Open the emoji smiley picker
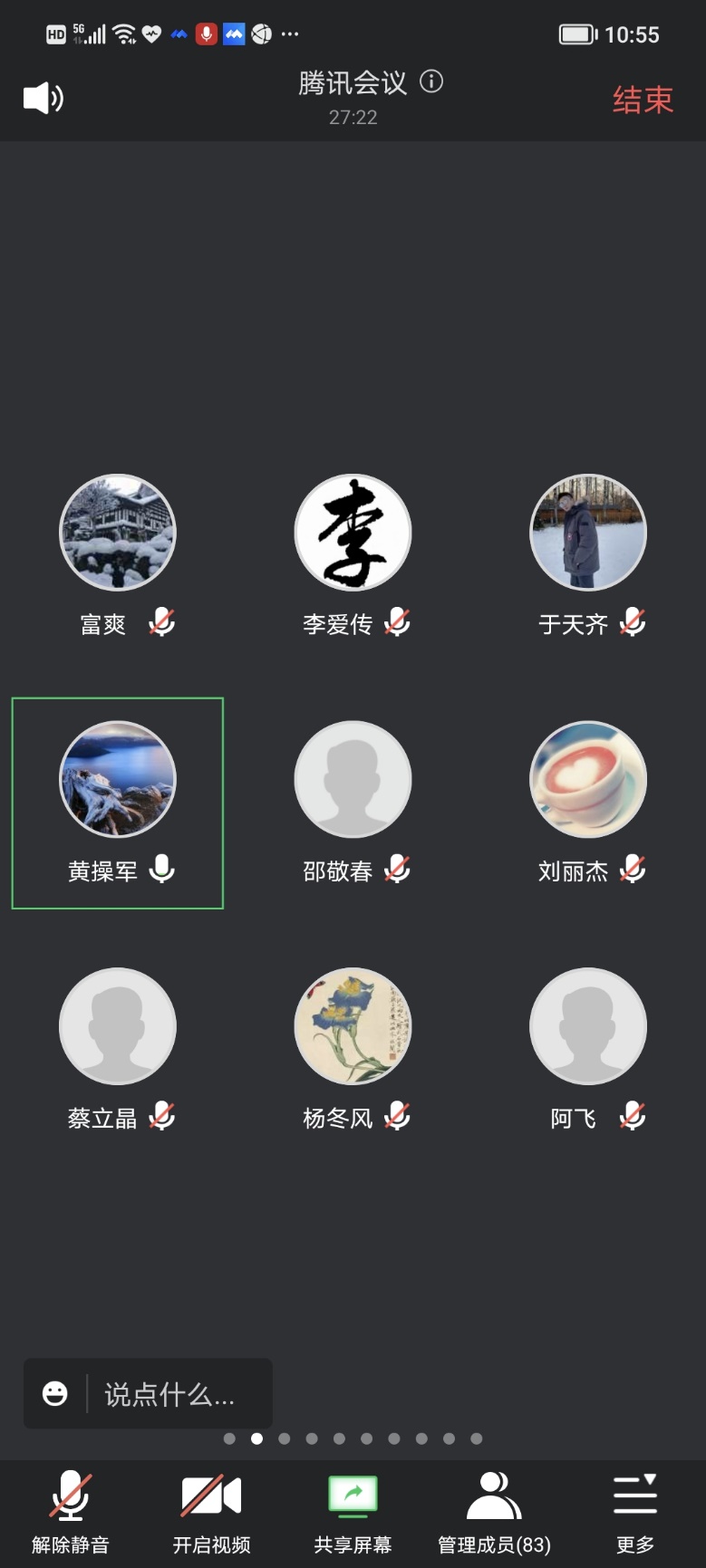Screen dimensions: 706x1568 55,1393
